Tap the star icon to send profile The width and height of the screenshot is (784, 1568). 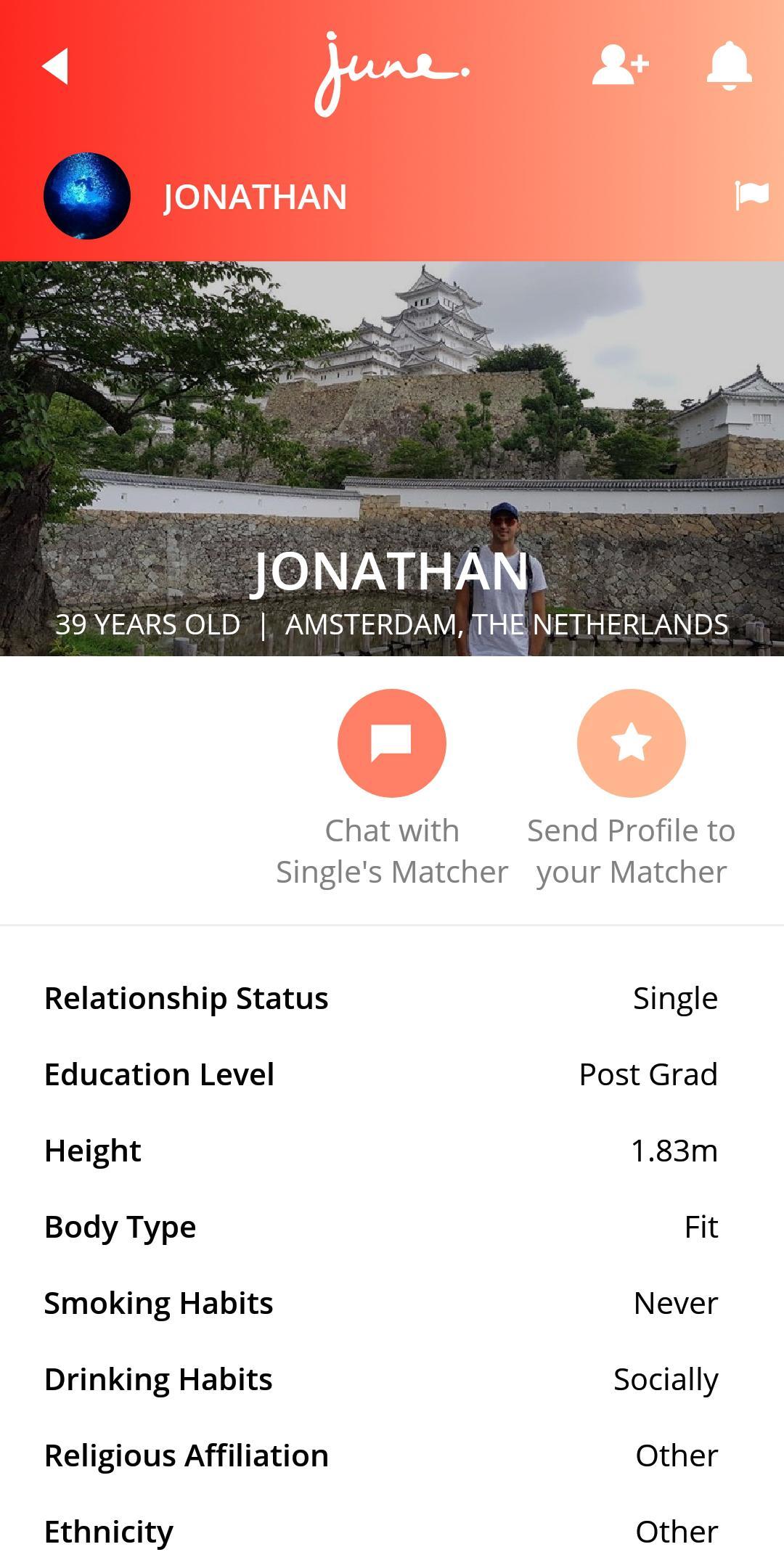(x=630, y=742)
